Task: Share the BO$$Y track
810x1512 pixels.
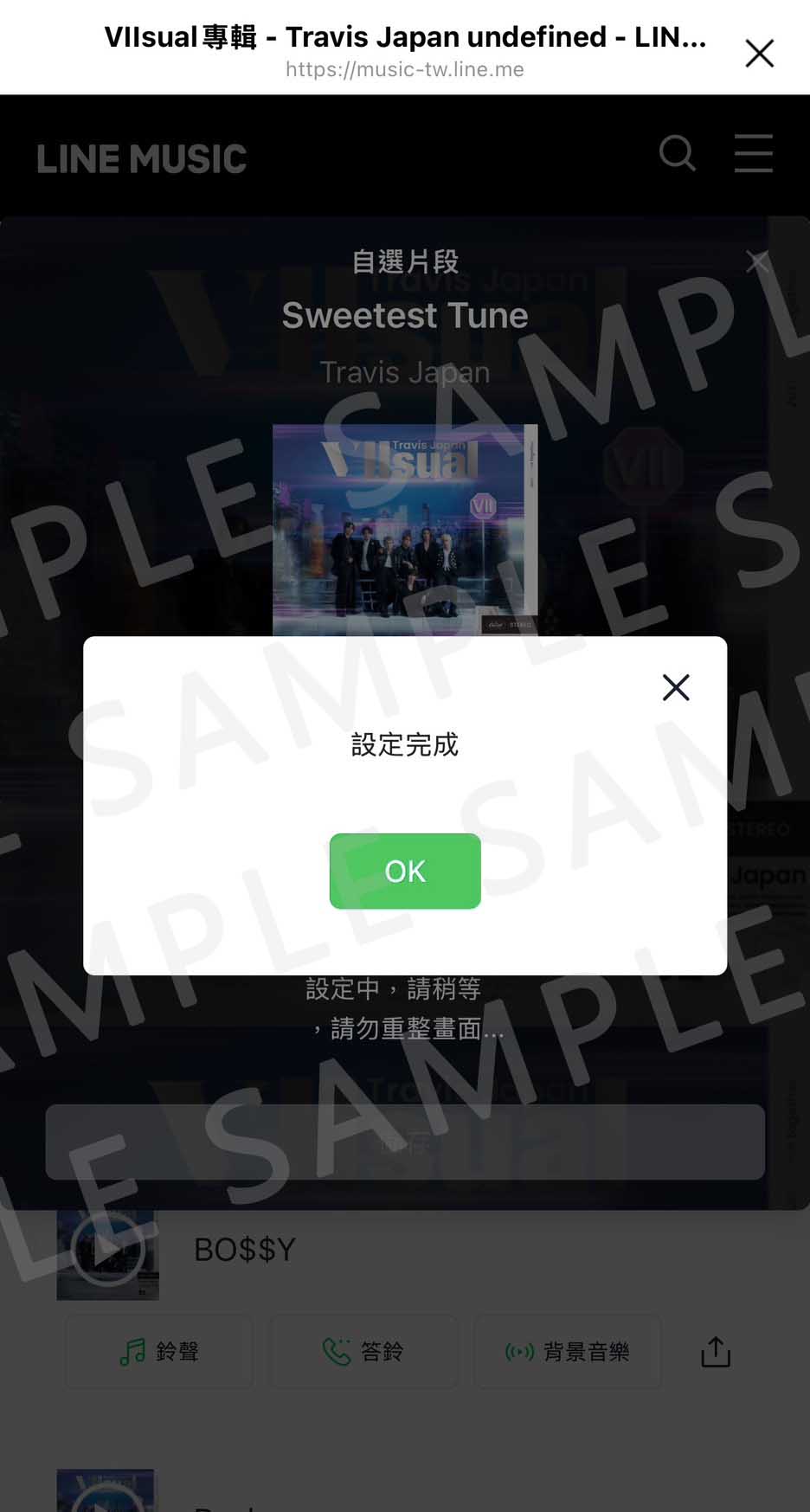Action: click(x=716, y=1351)
